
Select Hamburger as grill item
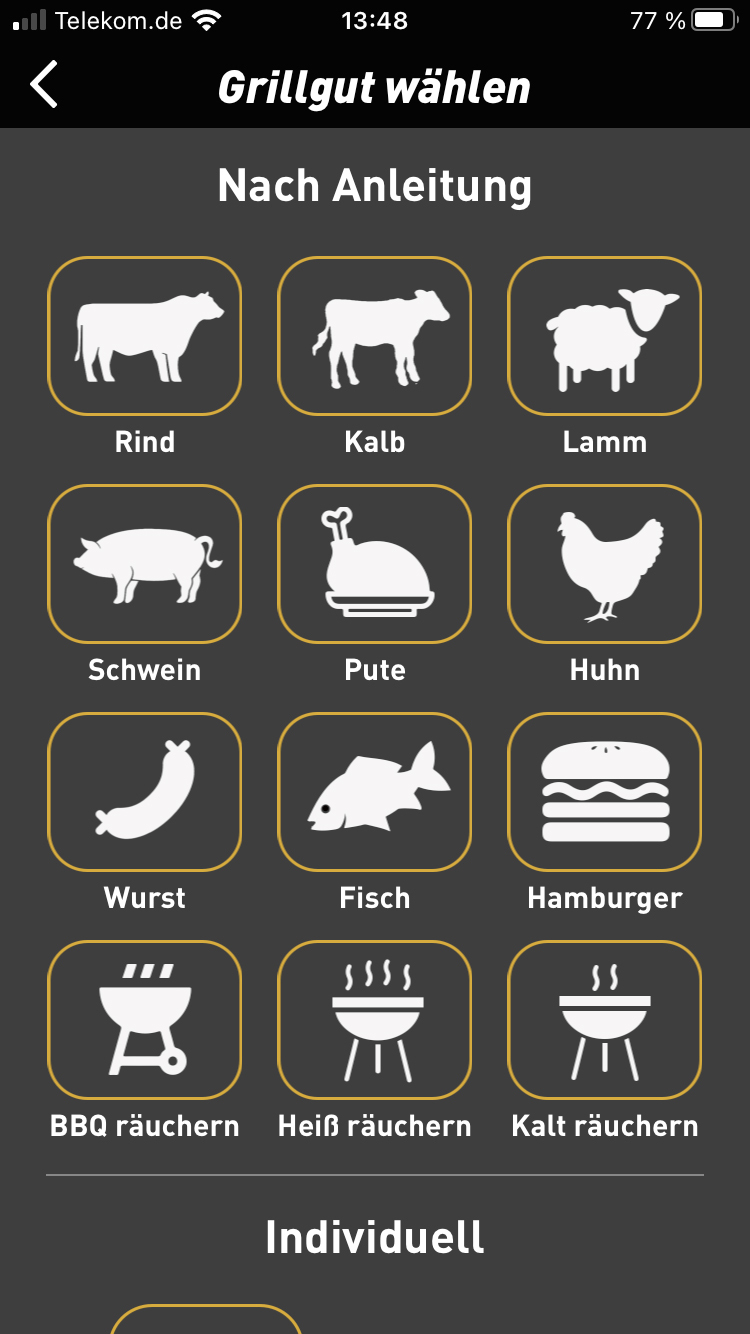click(605, 792)
